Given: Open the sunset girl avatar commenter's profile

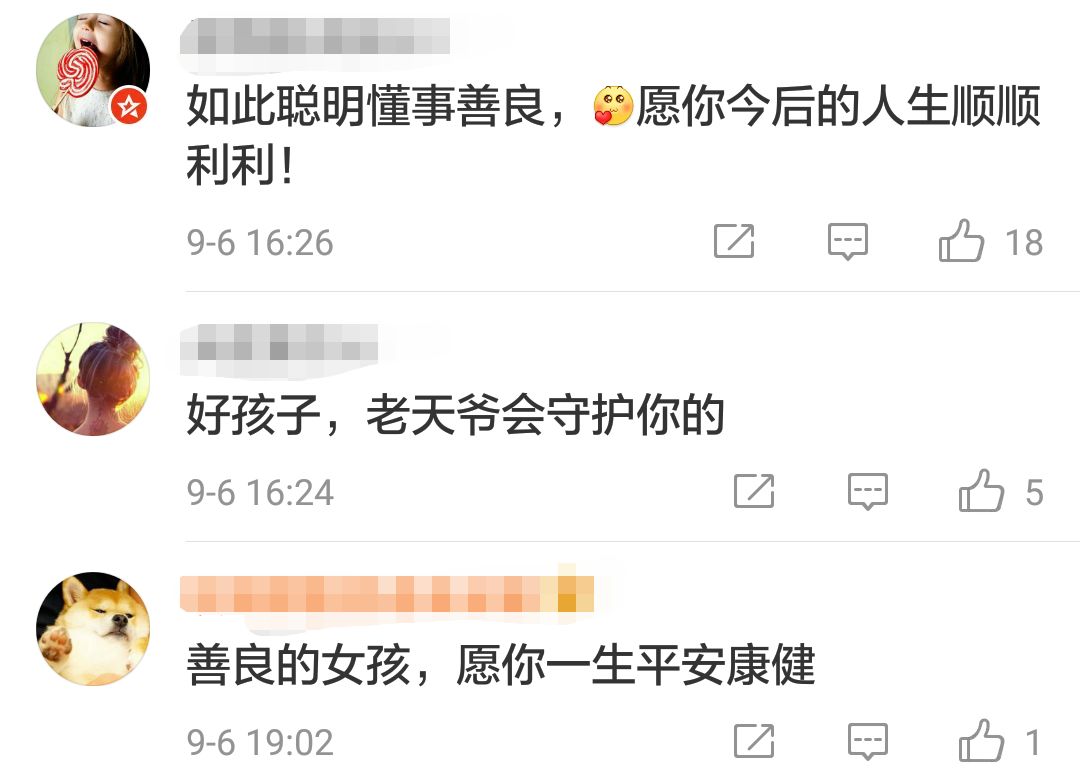Looking at the screenshot, I should tap(93, 379).
